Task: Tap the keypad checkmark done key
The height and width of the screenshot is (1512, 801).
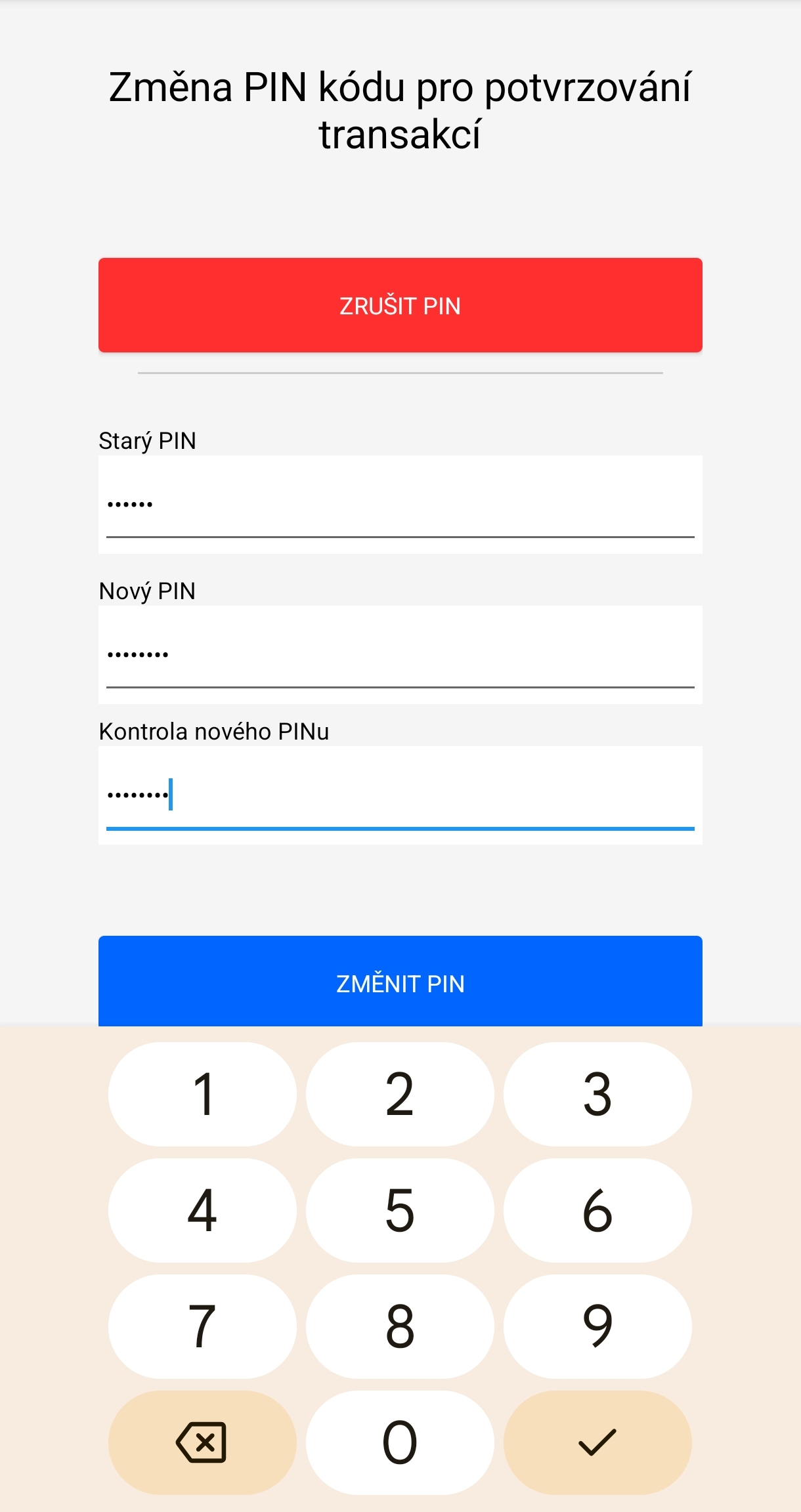Action: click(597, 1442)
